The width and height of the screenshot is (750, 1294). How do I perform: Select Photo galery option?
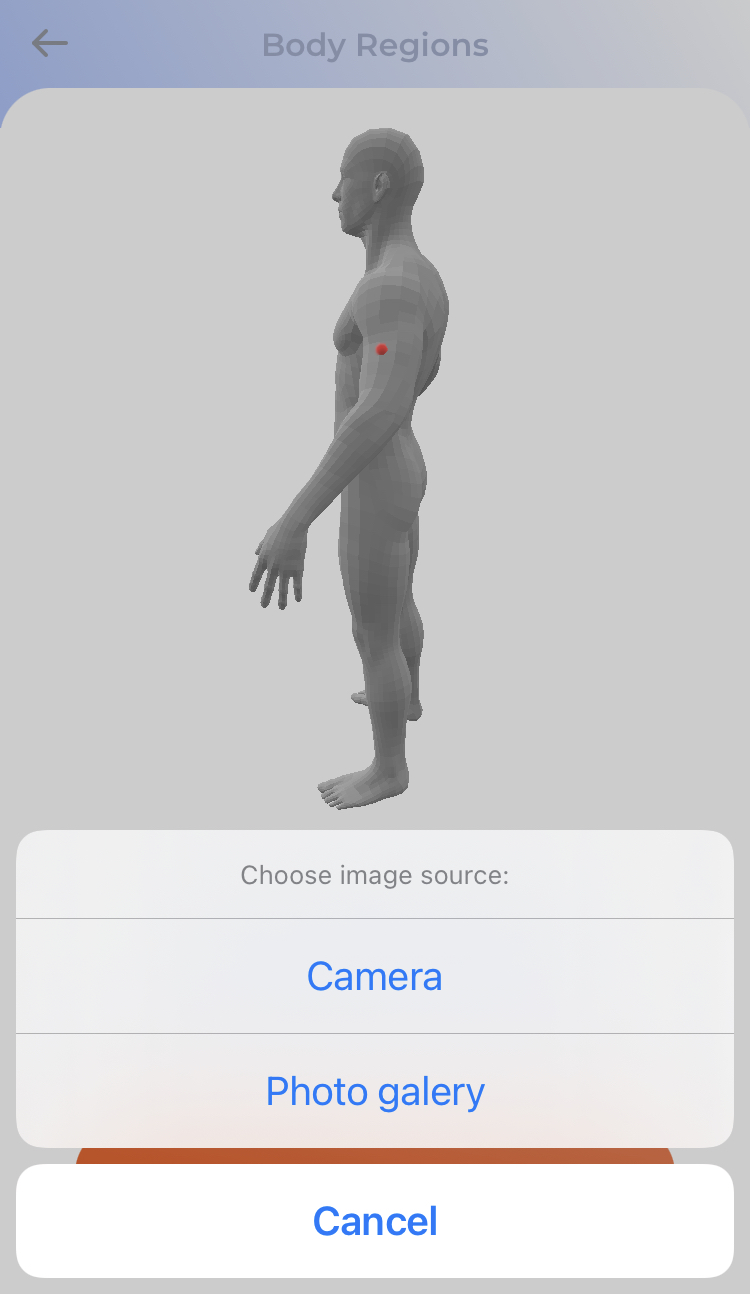click(x=375, y=1091)
